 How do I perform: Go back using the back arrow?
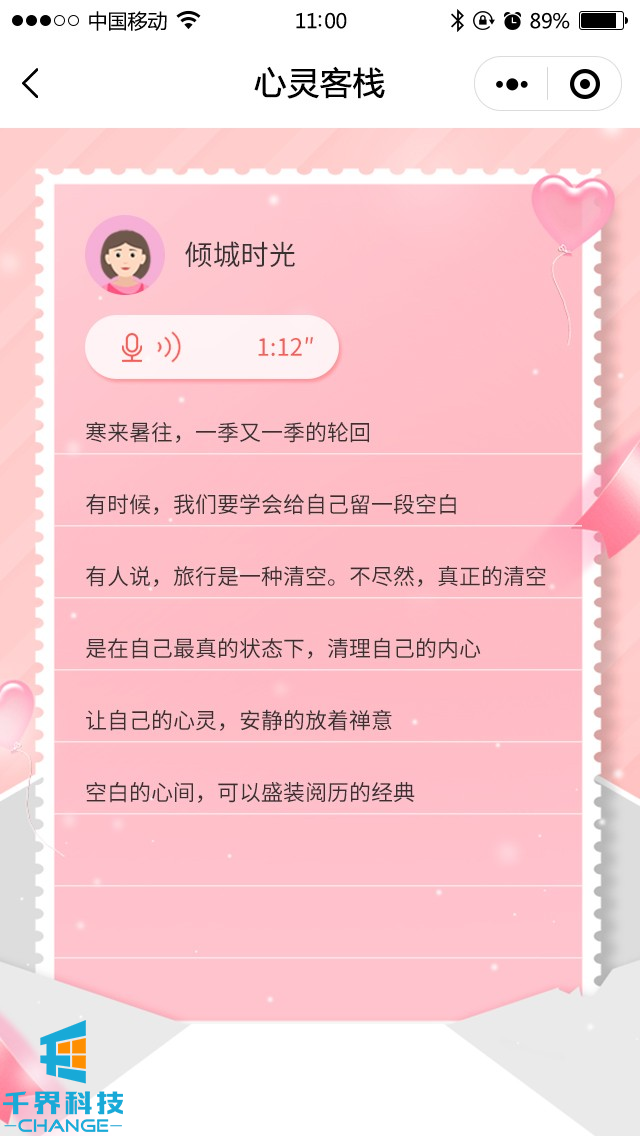(x=31, y=84)
